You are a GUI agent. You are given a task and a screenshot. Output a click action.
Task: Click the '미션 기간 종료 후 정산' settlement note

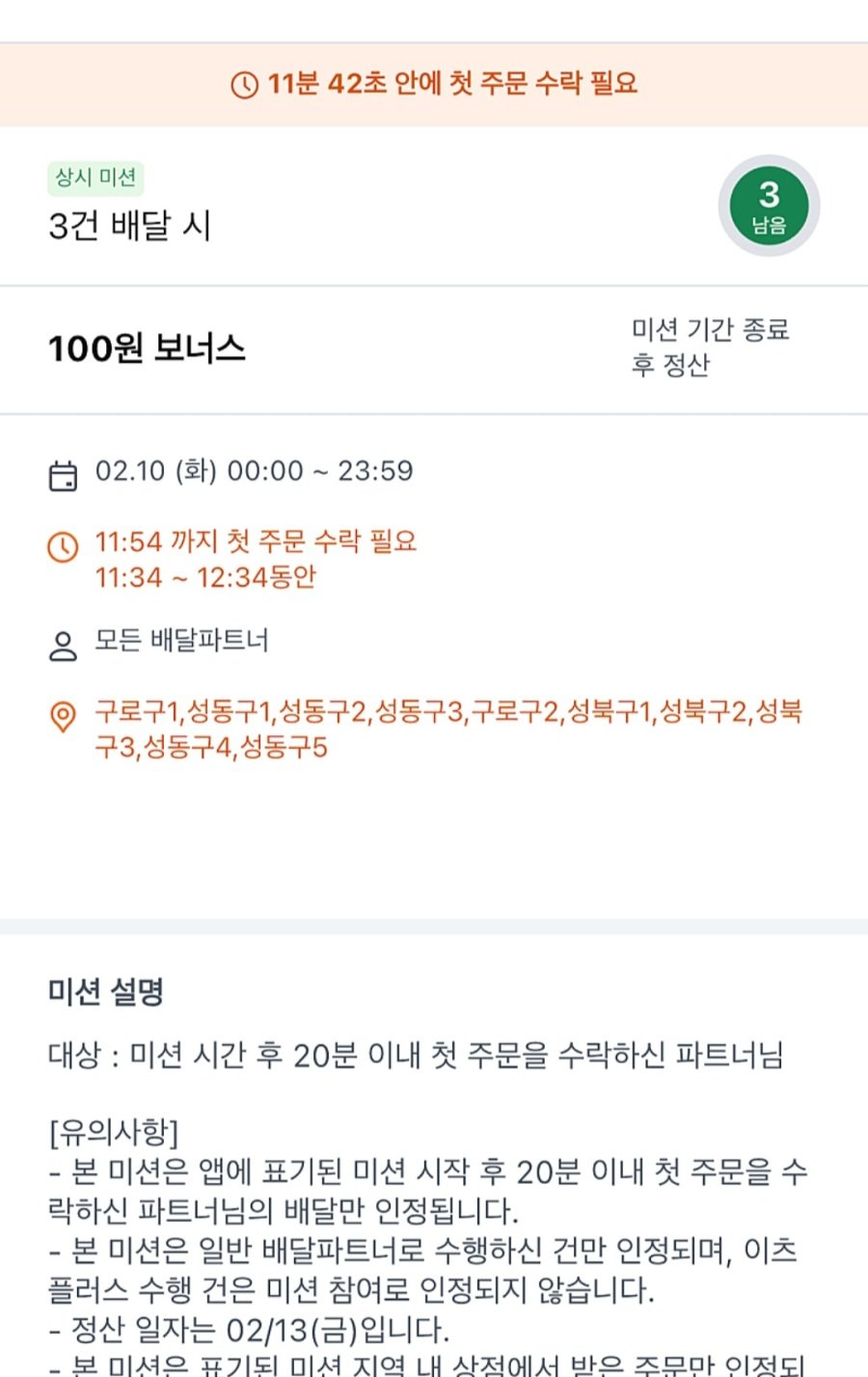(709, 350)
